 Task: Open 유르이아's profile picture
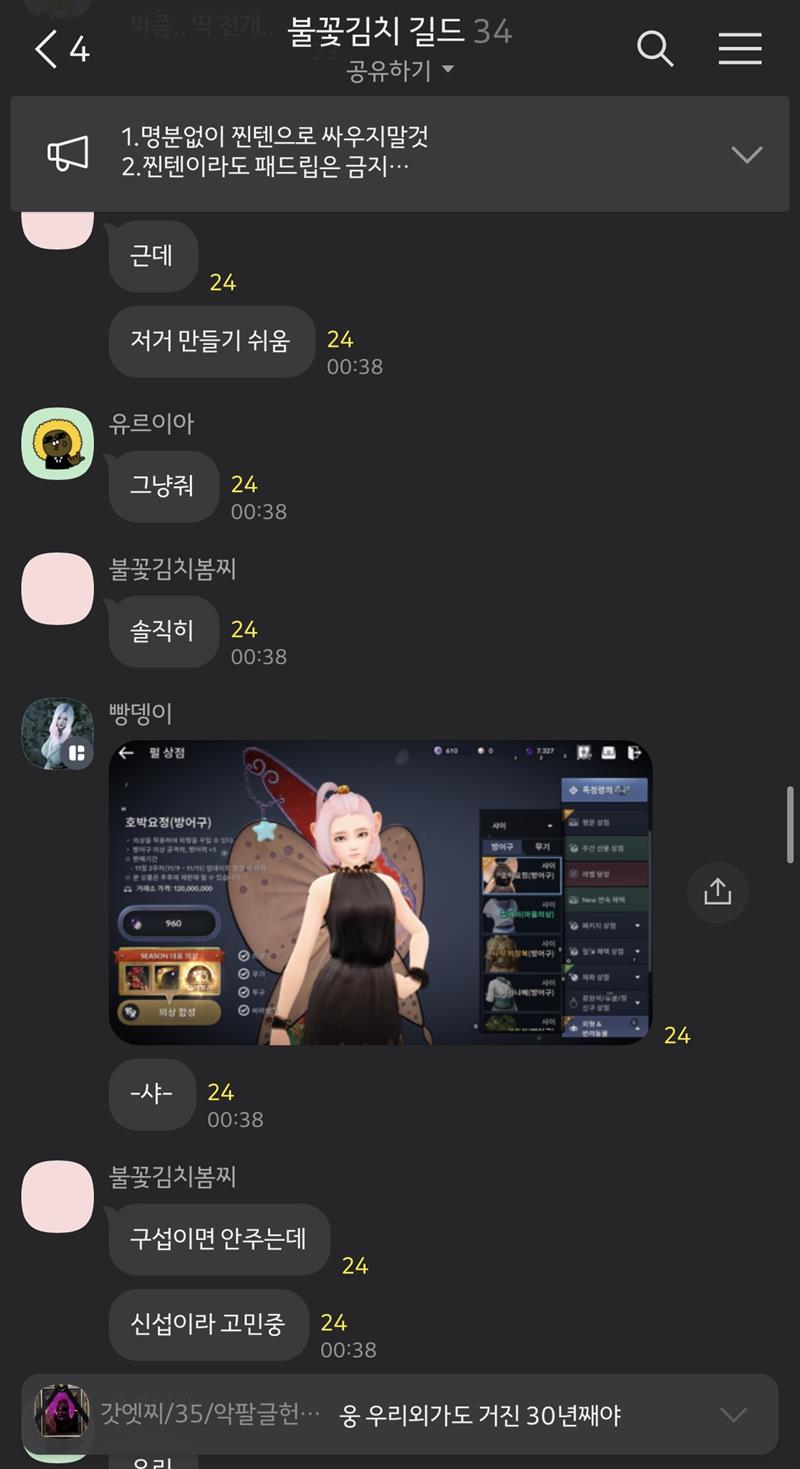58,443
